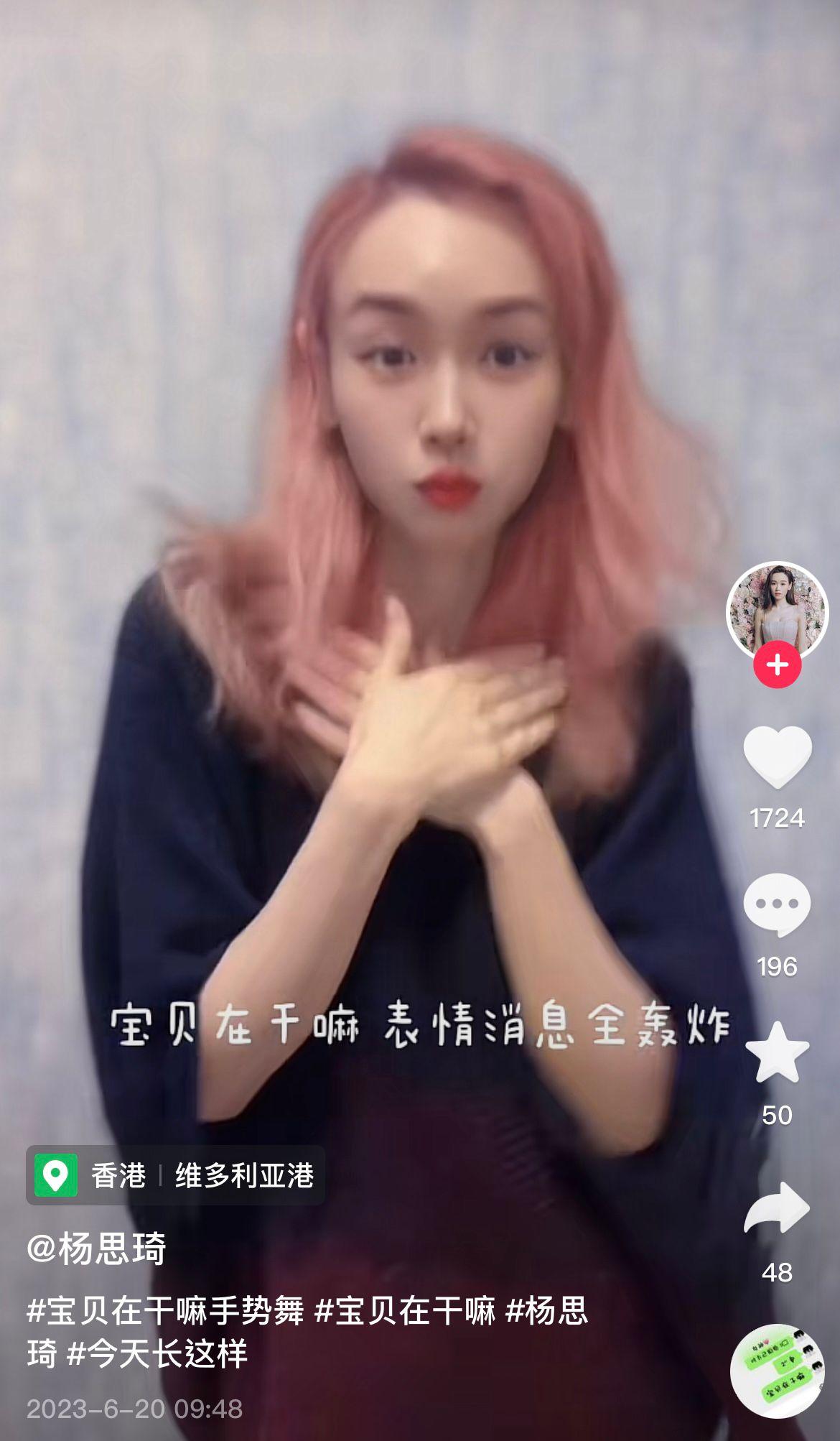840x1441 pixels.
Task: Open the #今天长这样 hashtag
Action: click(157, 1354)
